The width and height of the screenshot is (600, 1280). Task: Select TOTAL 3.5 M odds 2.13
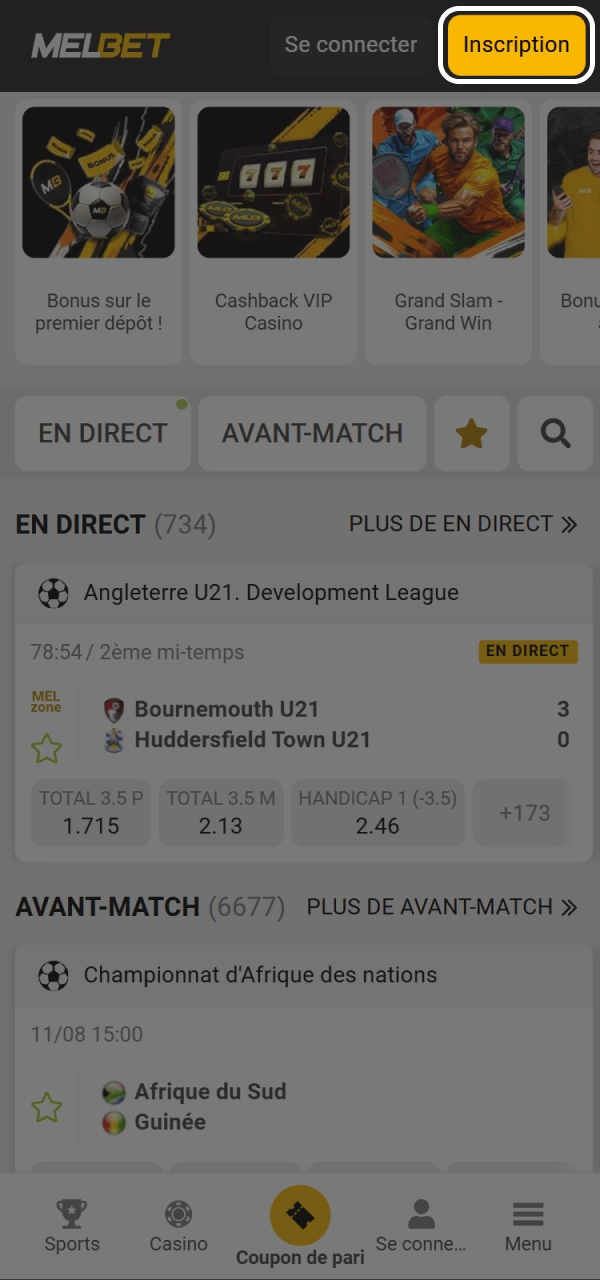pos(221,813)
